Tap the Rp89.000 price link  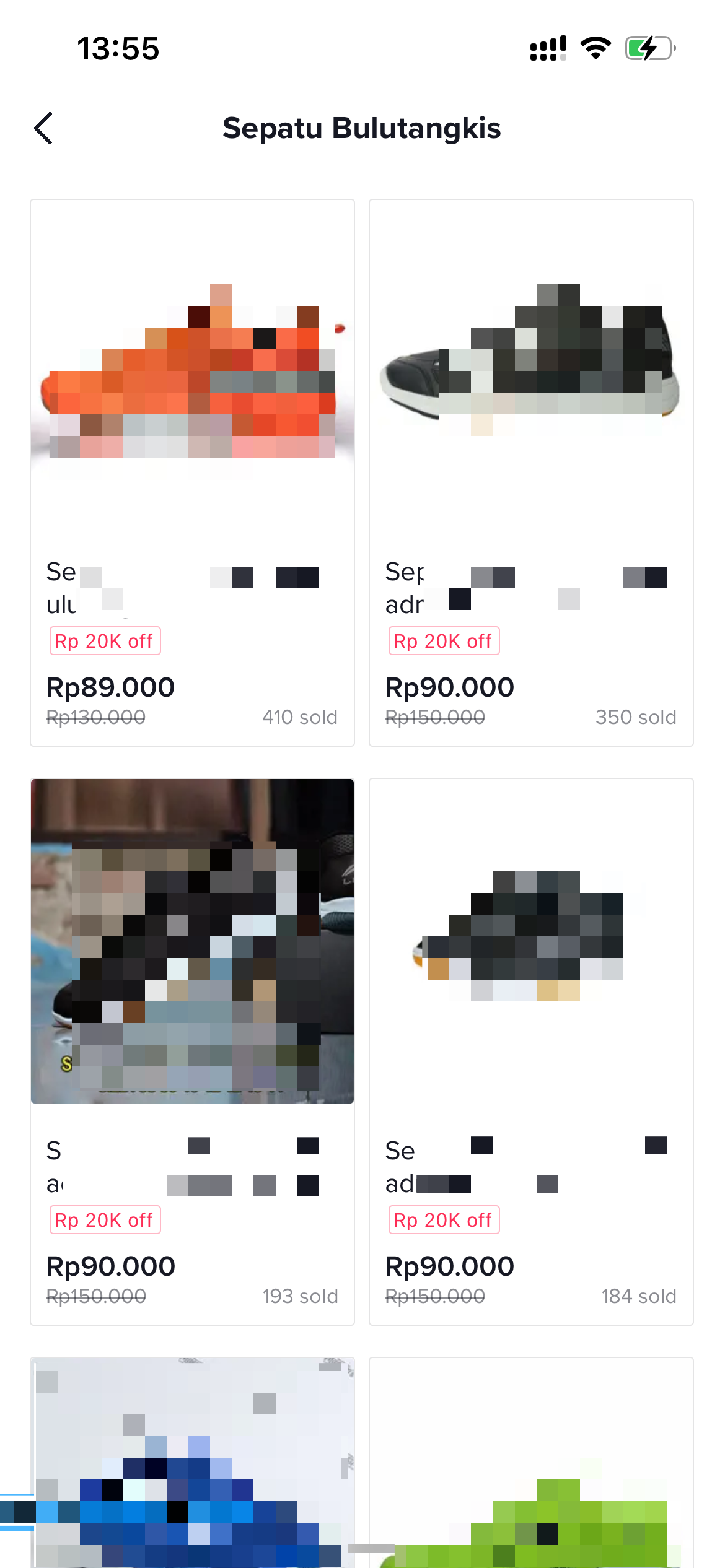110,686
